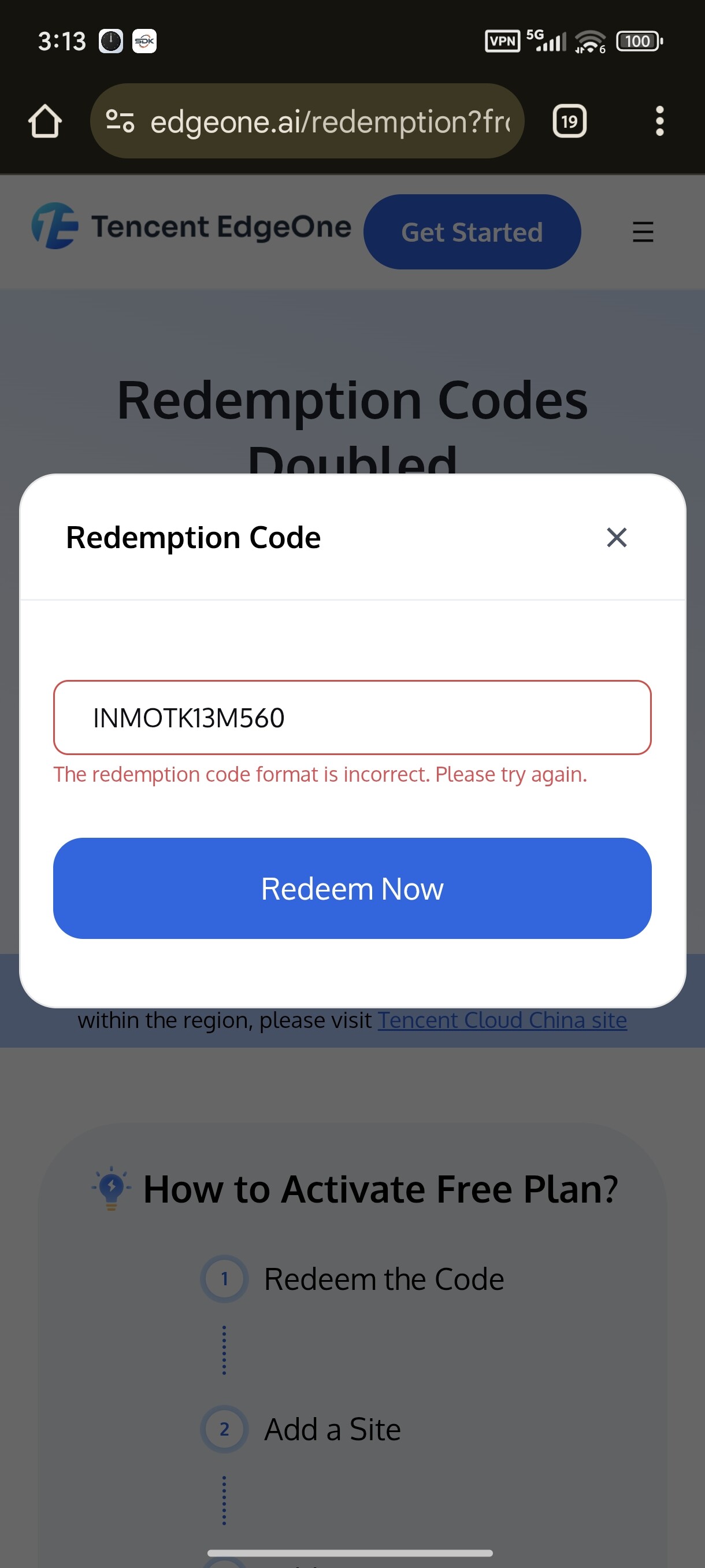Image resolution: width=705 pixels, height=1568 pixels.
Task: View site information icon in address bar
Action: [x=120, y=121]
